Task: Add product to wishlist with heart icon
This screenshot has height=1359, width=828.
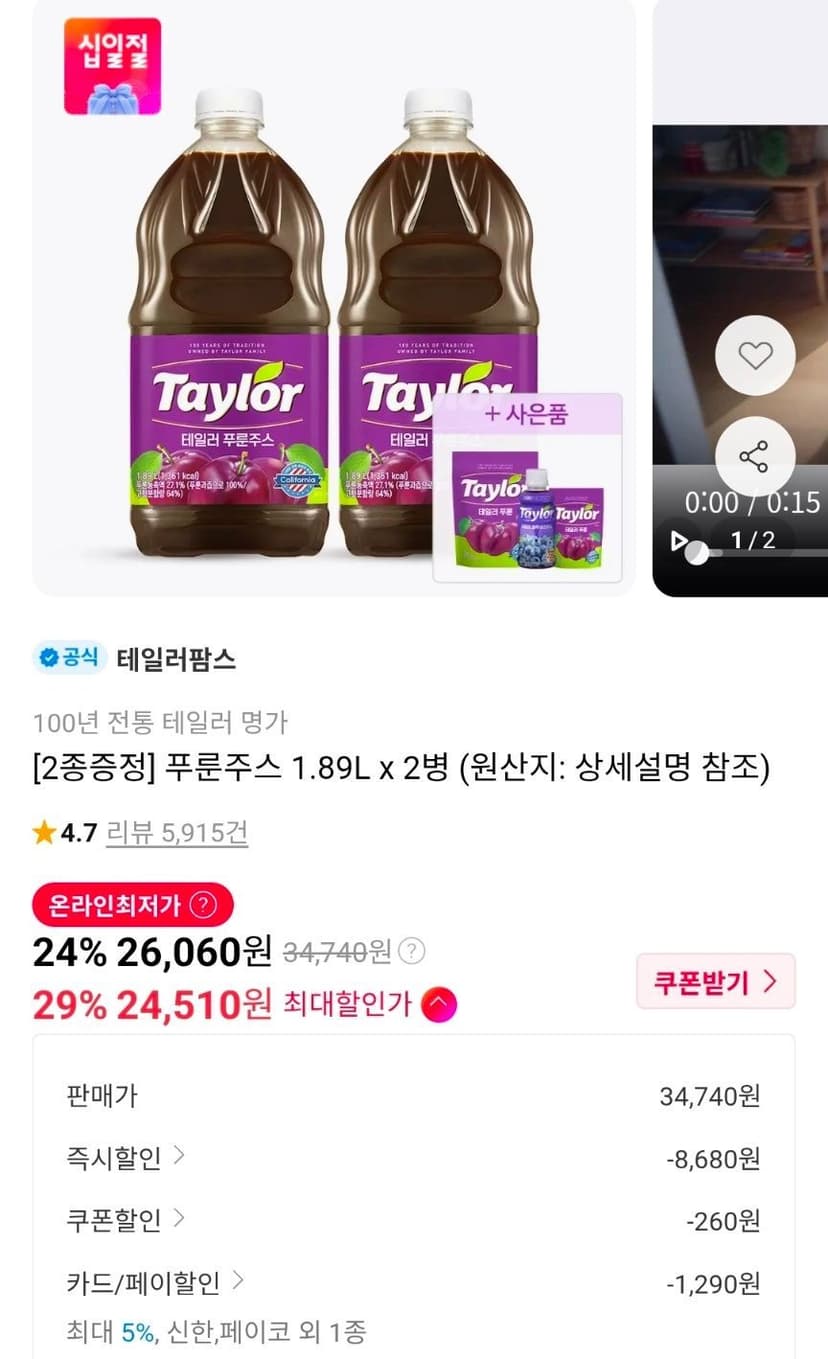Action: pos(755,355)
